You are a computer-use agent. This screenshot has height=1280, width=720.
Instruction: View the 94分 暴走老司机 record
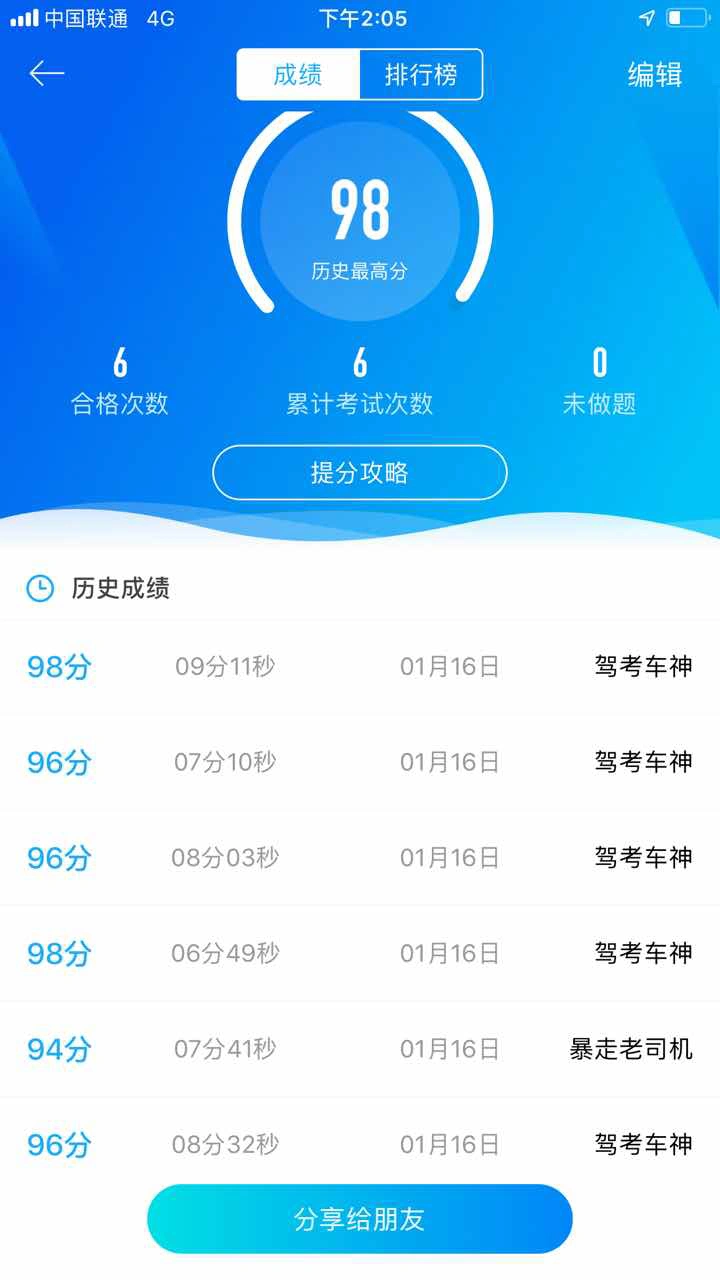(360, 1049)
